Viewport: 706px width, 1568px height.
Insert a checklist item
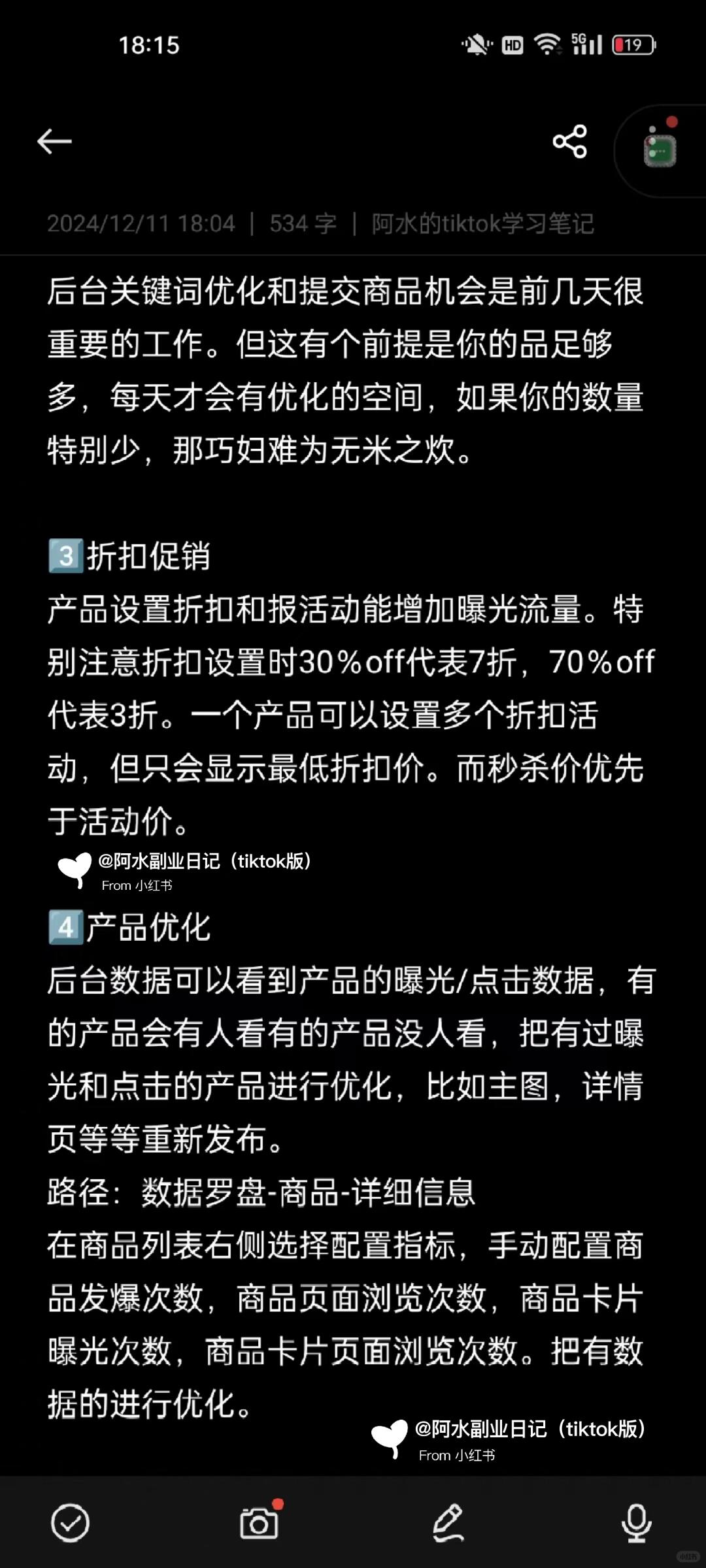[x=70, y=1523]
